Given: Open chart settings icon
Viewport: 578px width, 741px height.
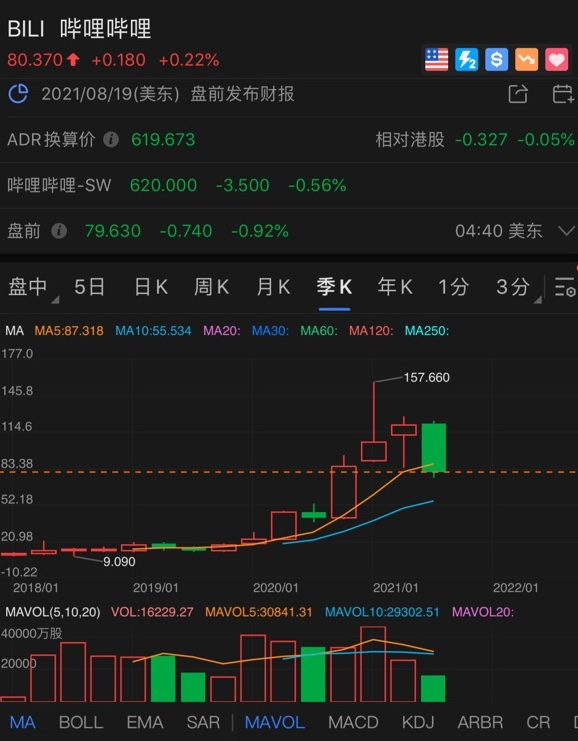Looking at the screenshot, I should point(564,287).
